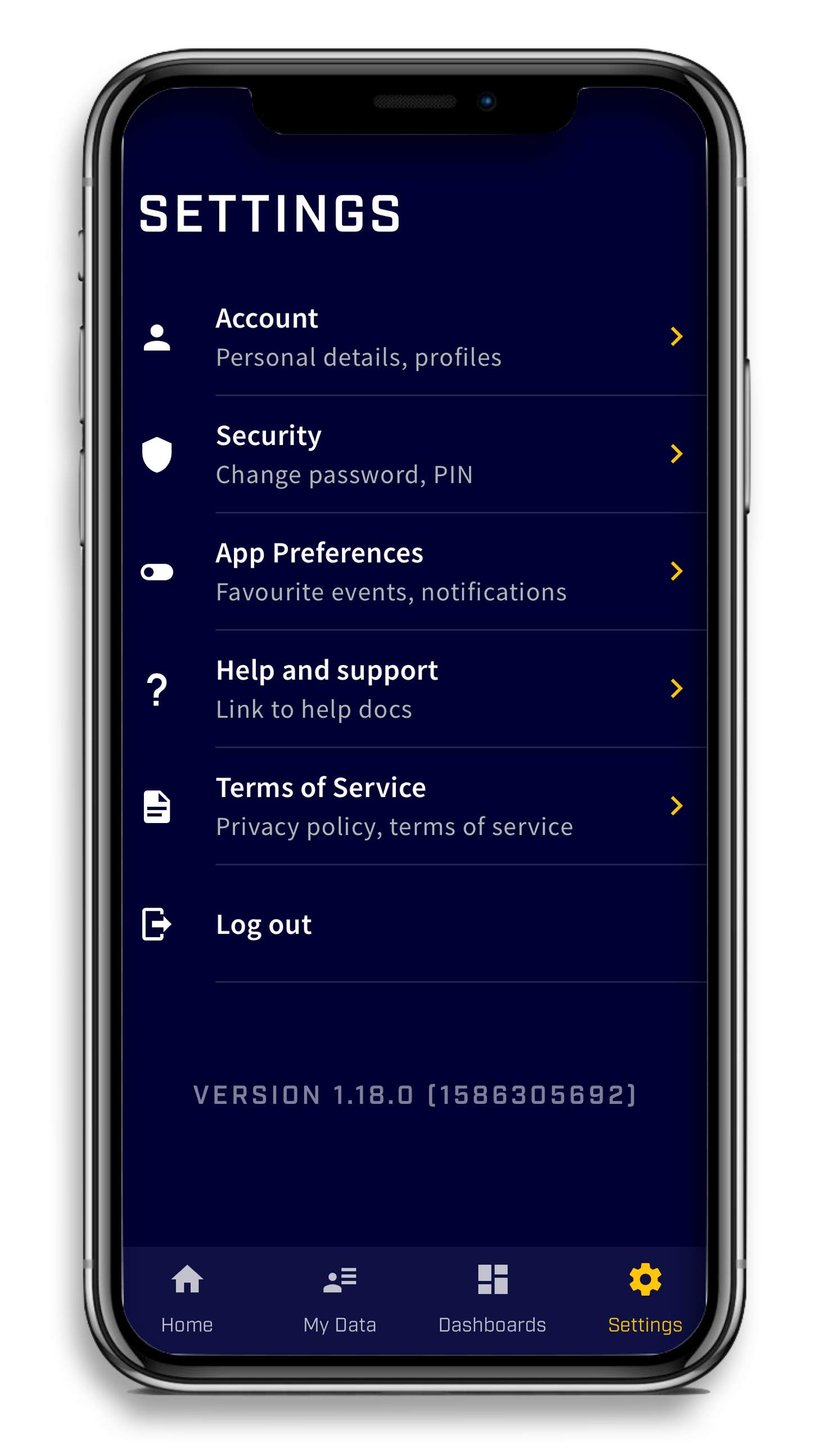Open the Dashboards tab

(x=493, y=1299)
